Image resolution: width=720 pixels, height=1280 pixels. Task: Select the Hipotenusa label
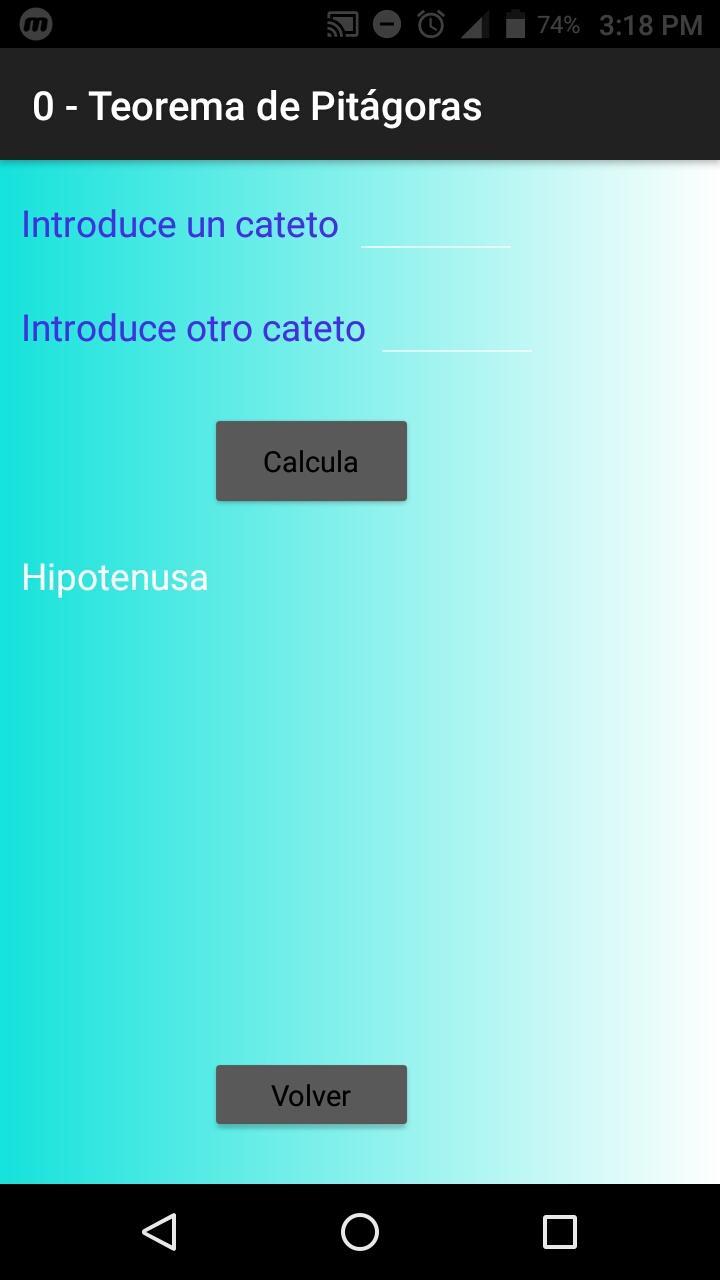114,577
